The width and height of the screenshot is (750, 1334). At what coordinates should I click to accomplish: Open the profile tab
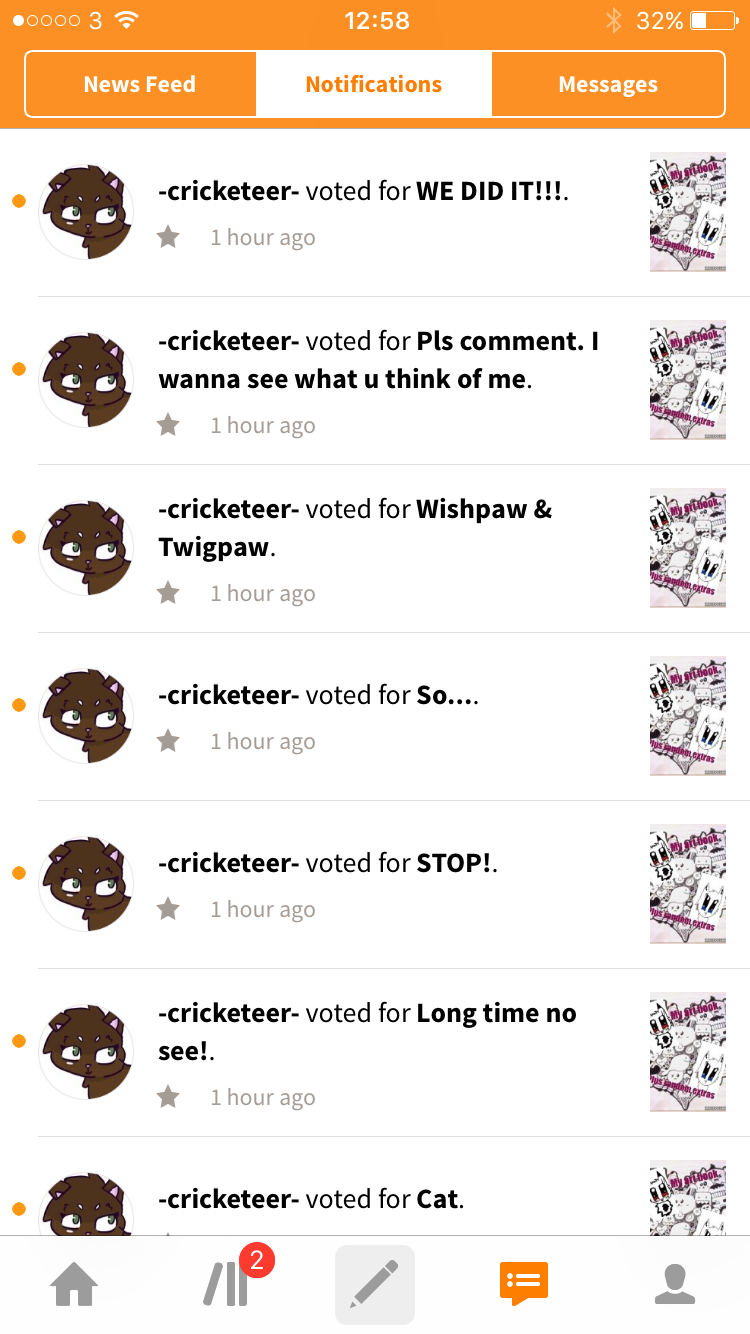pos(675,1284)
